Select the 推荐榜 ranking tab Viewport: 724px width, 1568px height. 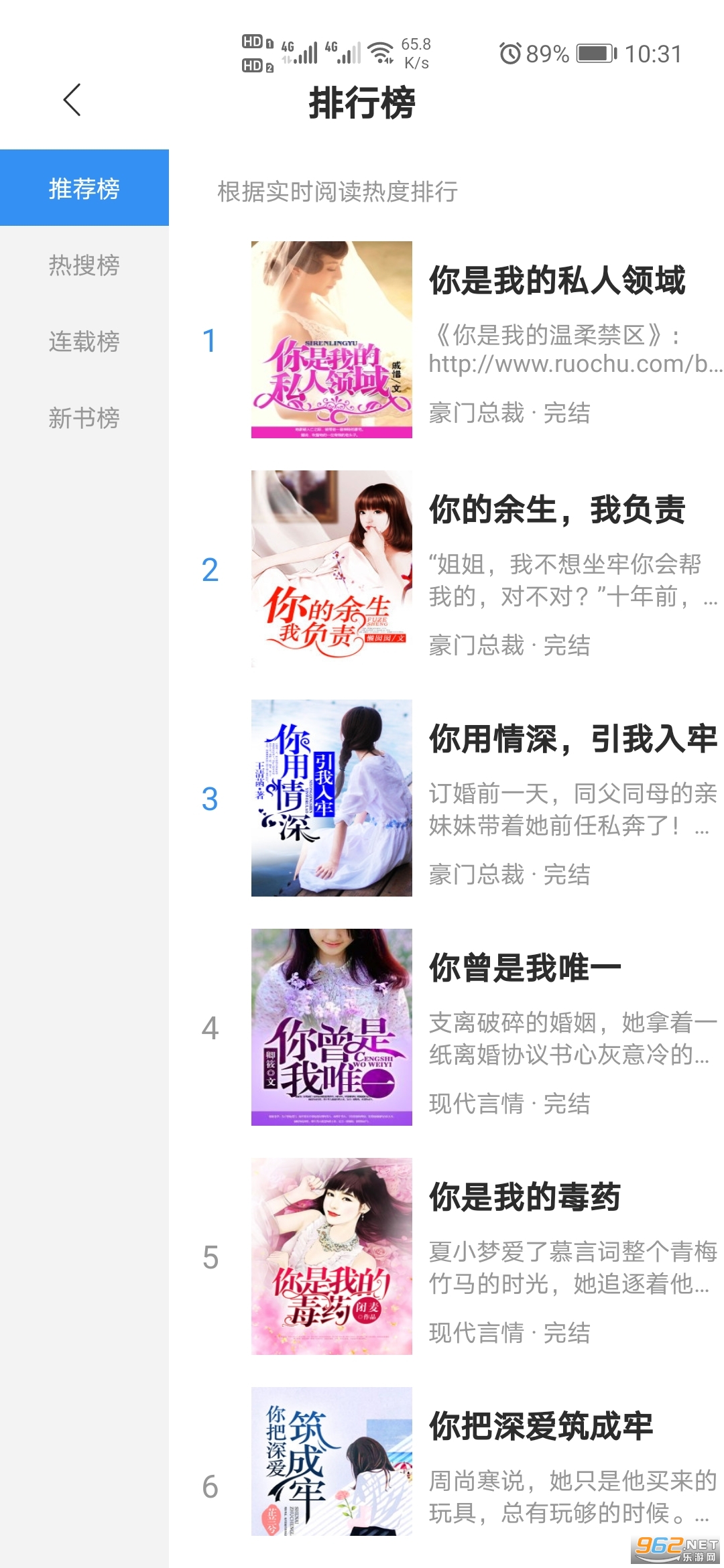[84, 188]
